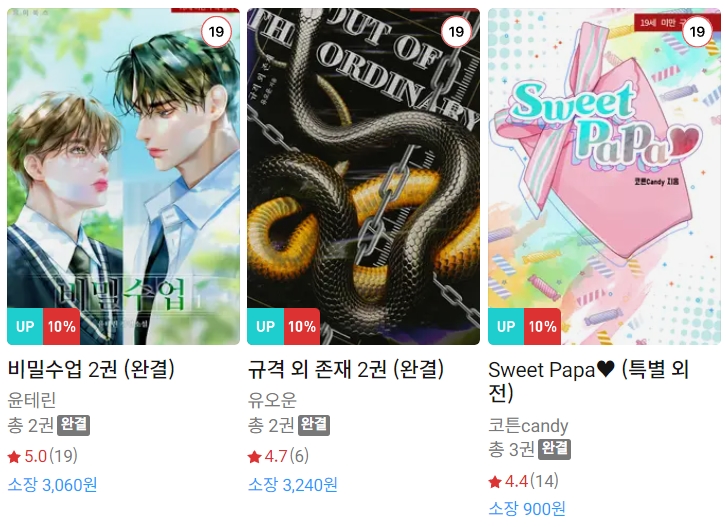Open the 규격 외 존재 2권 book cover
The height and width of the screenshot is (527, 726).
(363, 176)
